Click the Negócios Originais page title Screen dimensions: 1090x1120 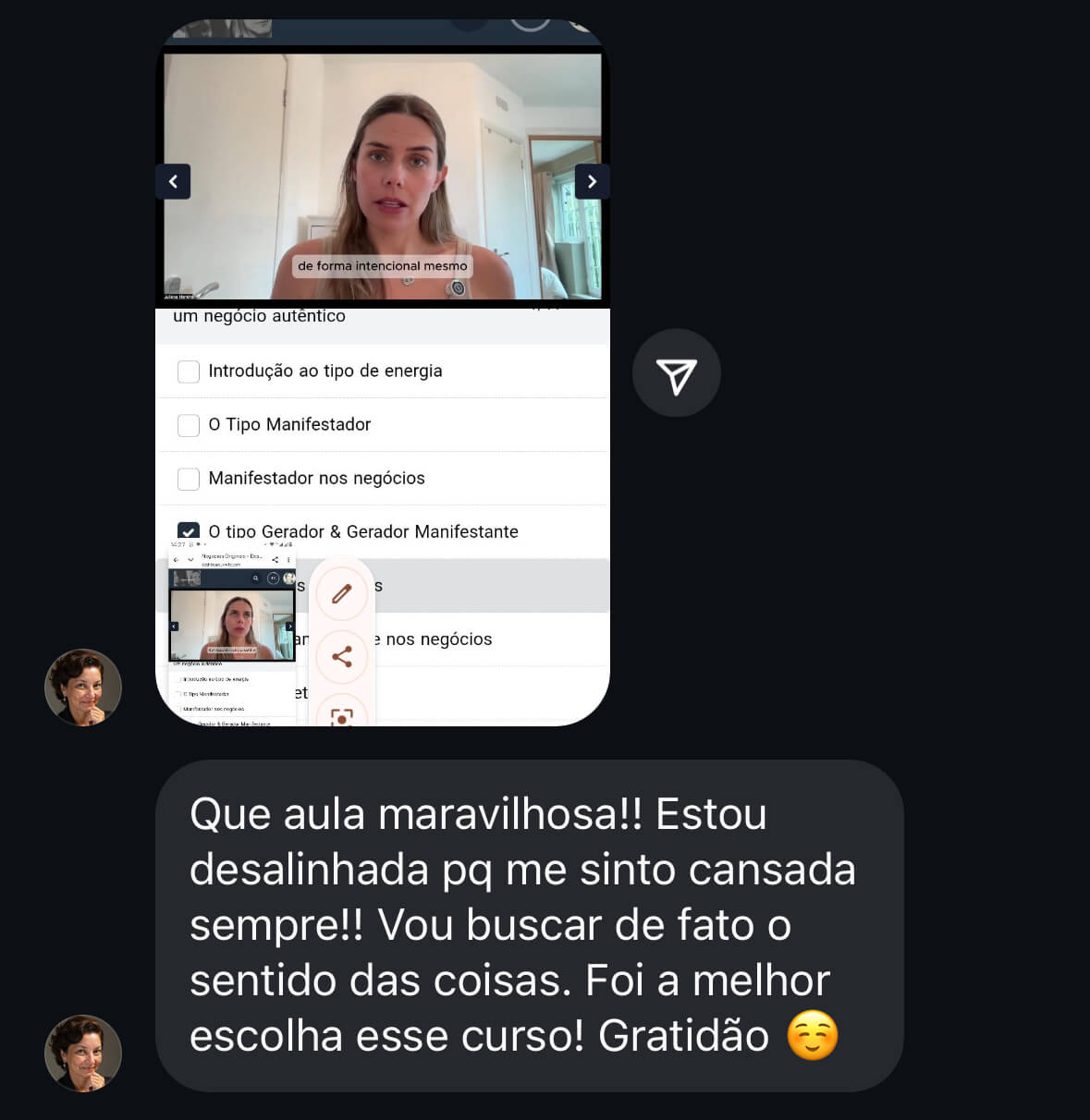coord(231,557)
